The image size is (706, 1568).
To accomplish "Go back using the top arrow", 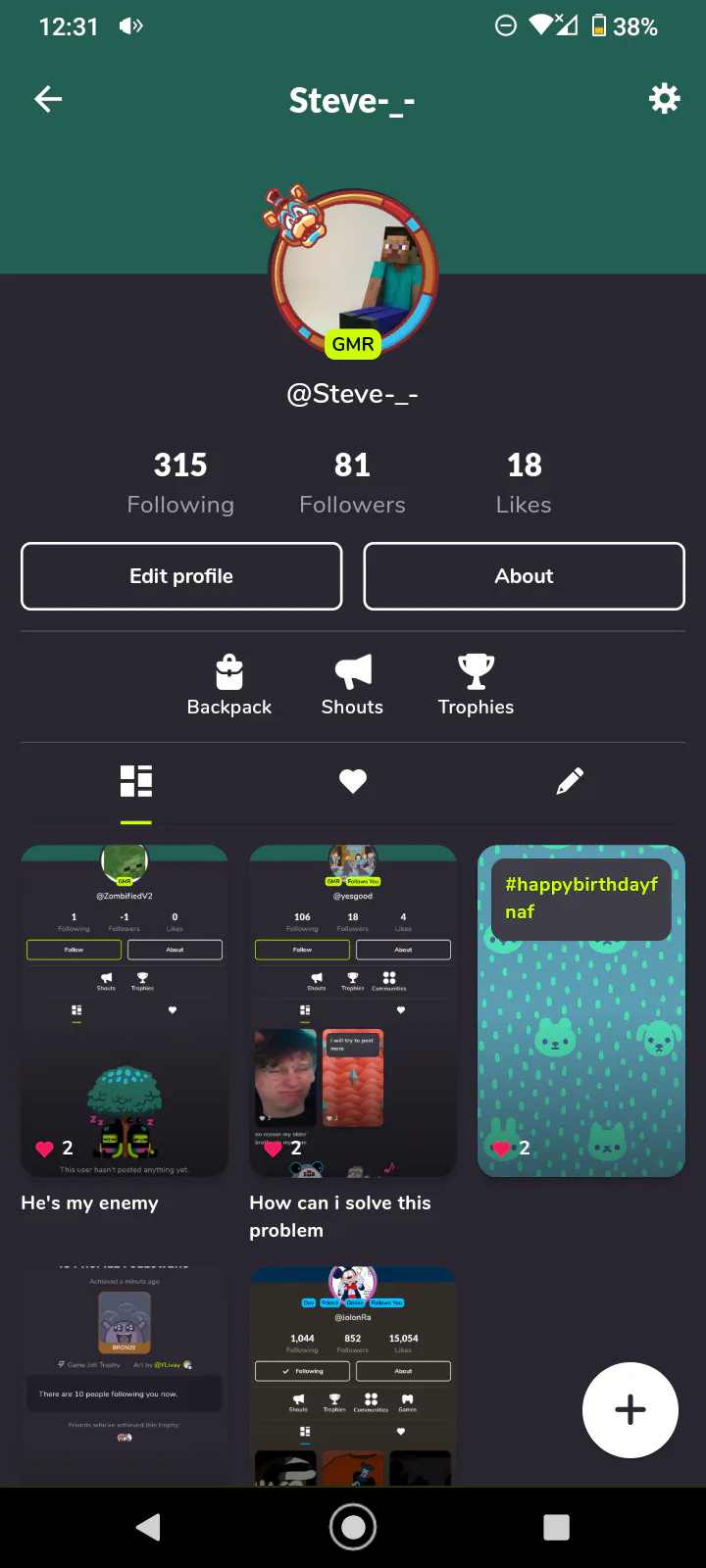I will click(48, 99).
